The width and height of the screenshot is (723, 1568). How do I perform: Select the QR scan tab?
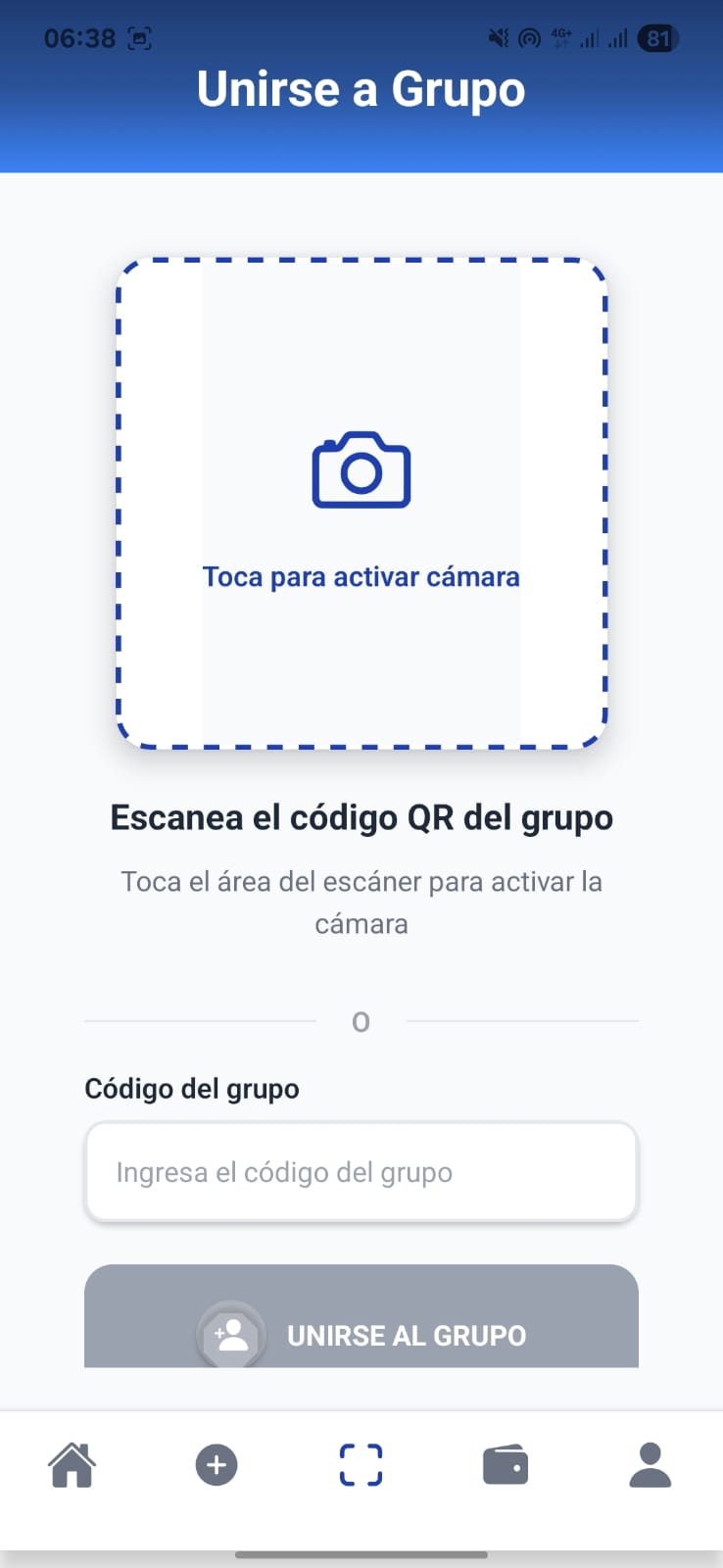point(361,1465)
